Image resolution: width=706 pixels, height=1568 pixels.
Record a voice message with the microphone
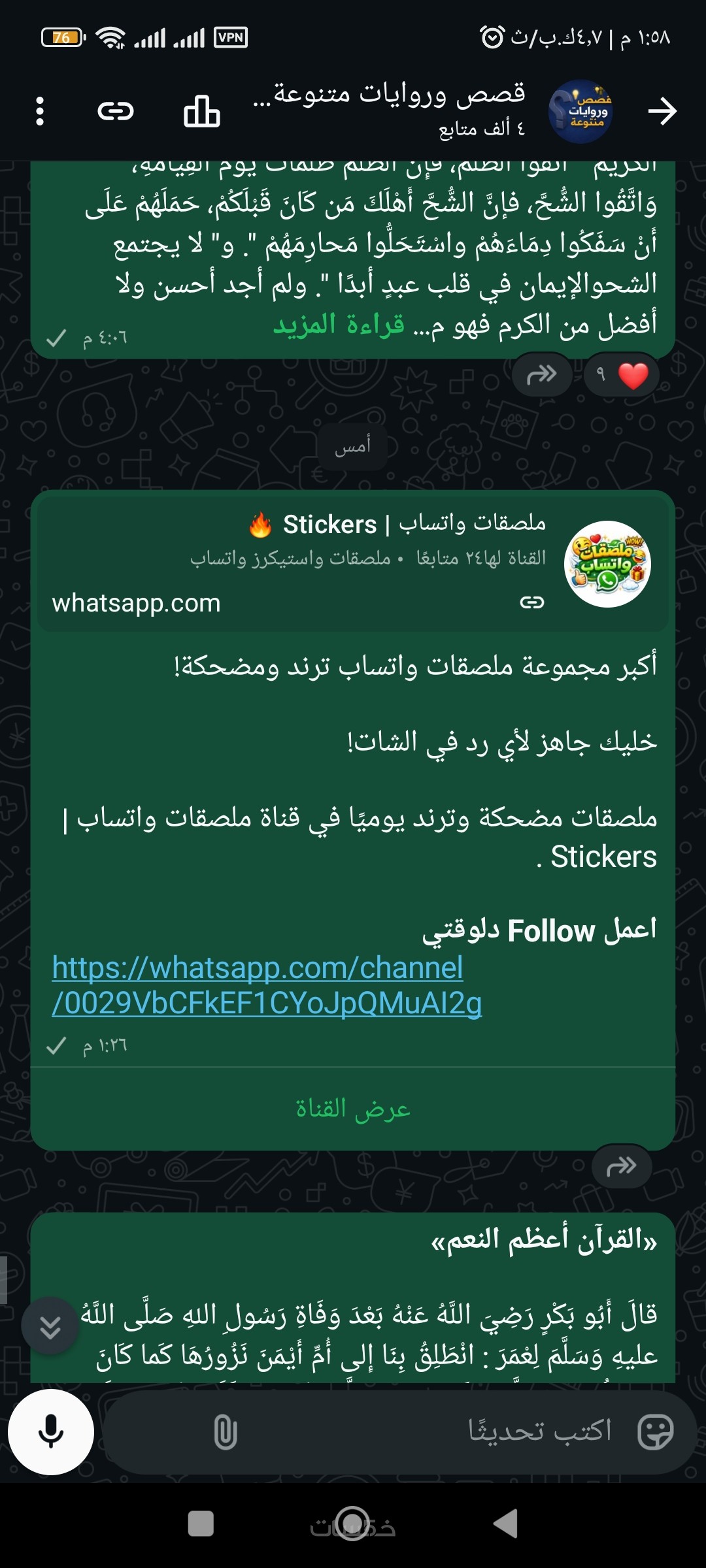pyautogui.click(x=51, y=1432)
